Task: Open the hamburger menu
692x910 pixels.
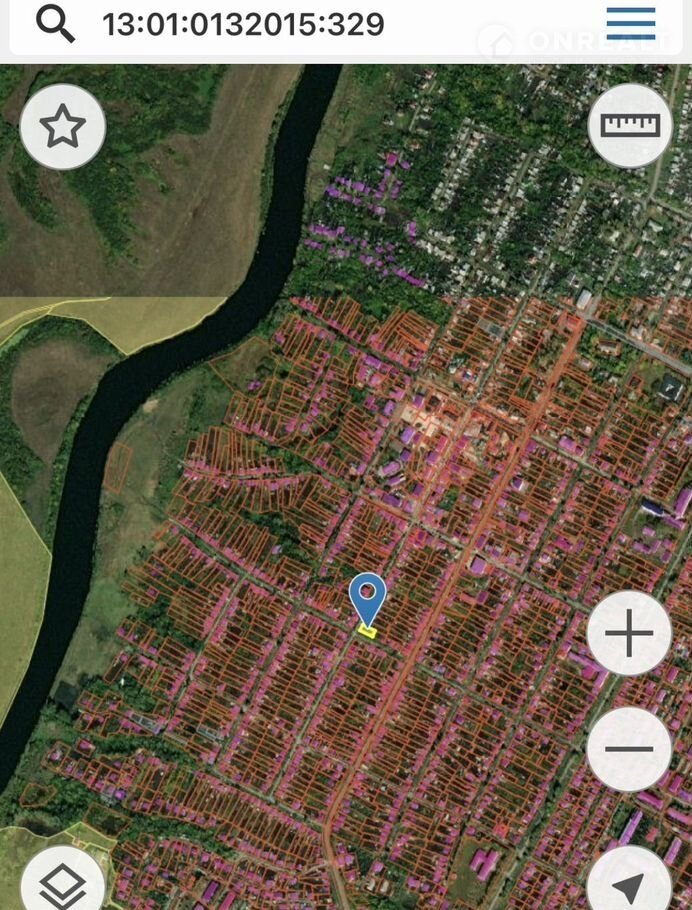Action: click(x=630, y=23)
